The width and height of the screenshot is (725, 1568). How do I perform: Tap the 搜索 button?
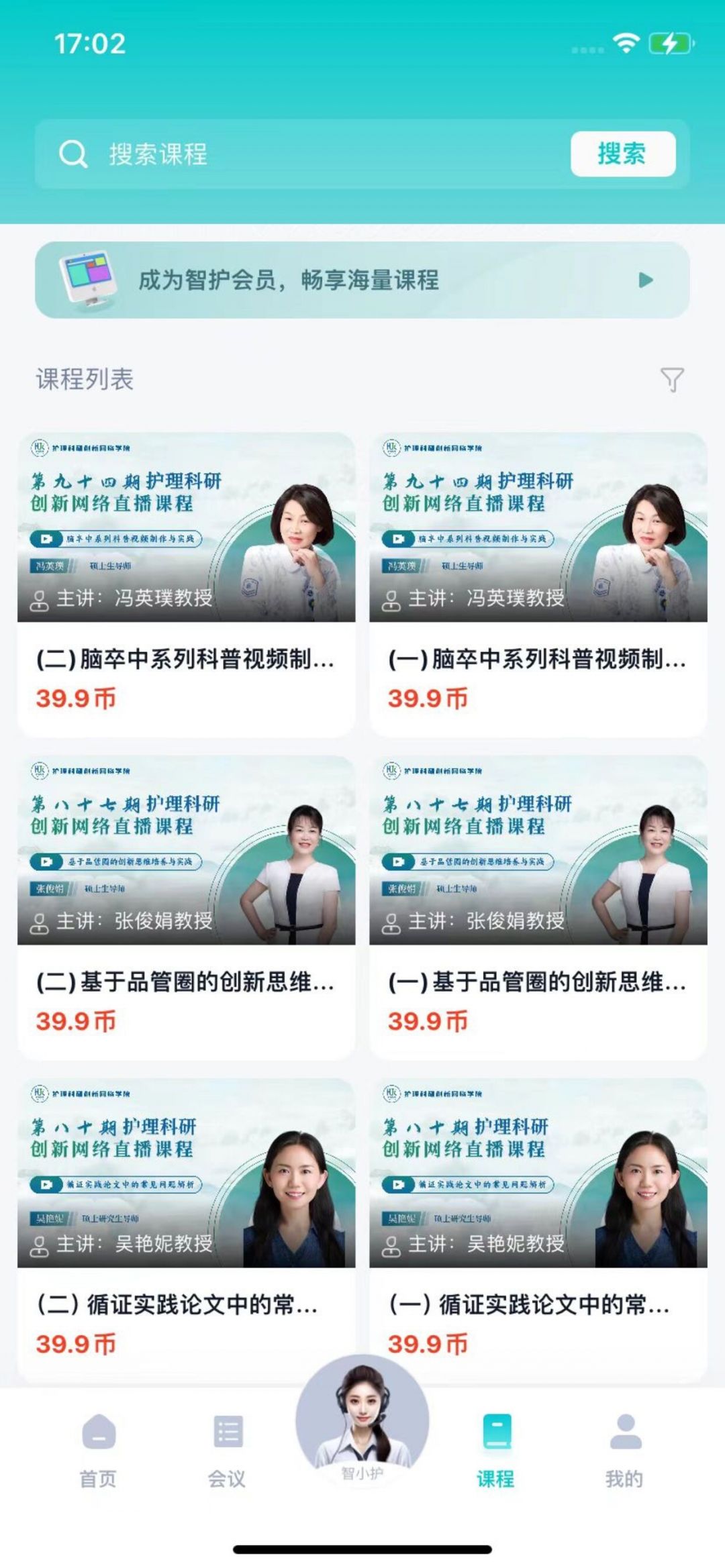[x=622, y=154]
